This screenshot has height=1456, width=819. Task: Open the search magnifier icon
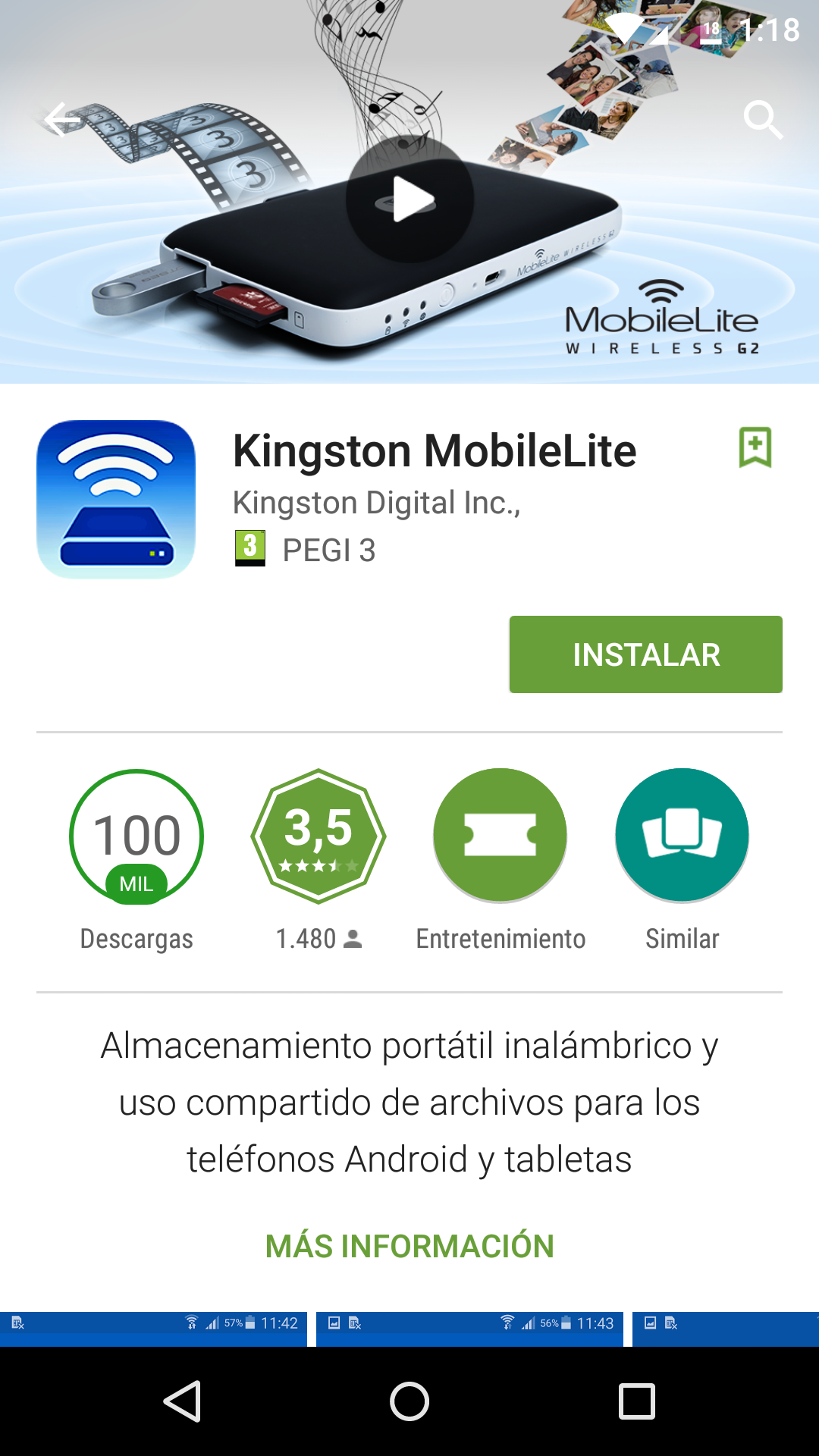(x=762, y=120)
